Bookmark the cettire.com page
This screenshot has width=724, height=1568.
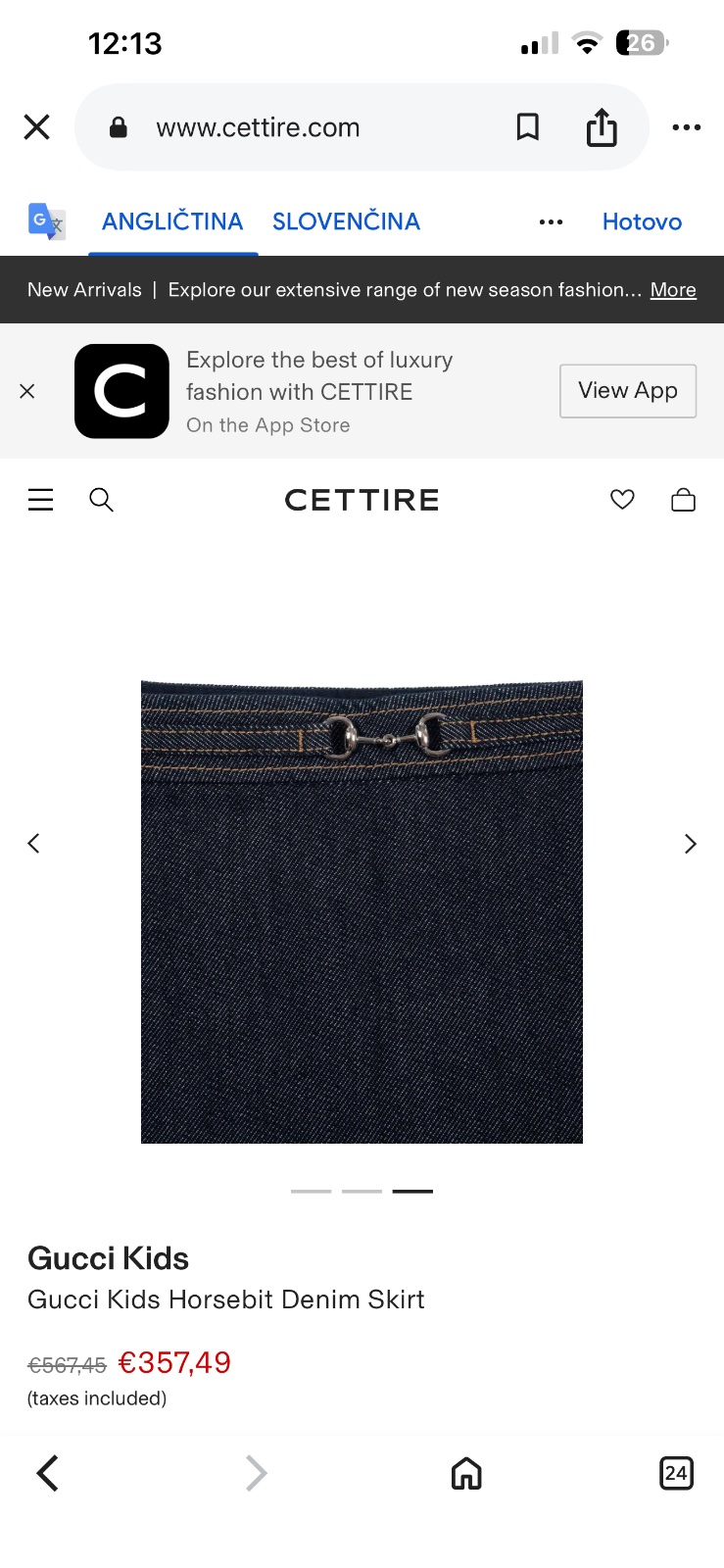tap(527, 127)
